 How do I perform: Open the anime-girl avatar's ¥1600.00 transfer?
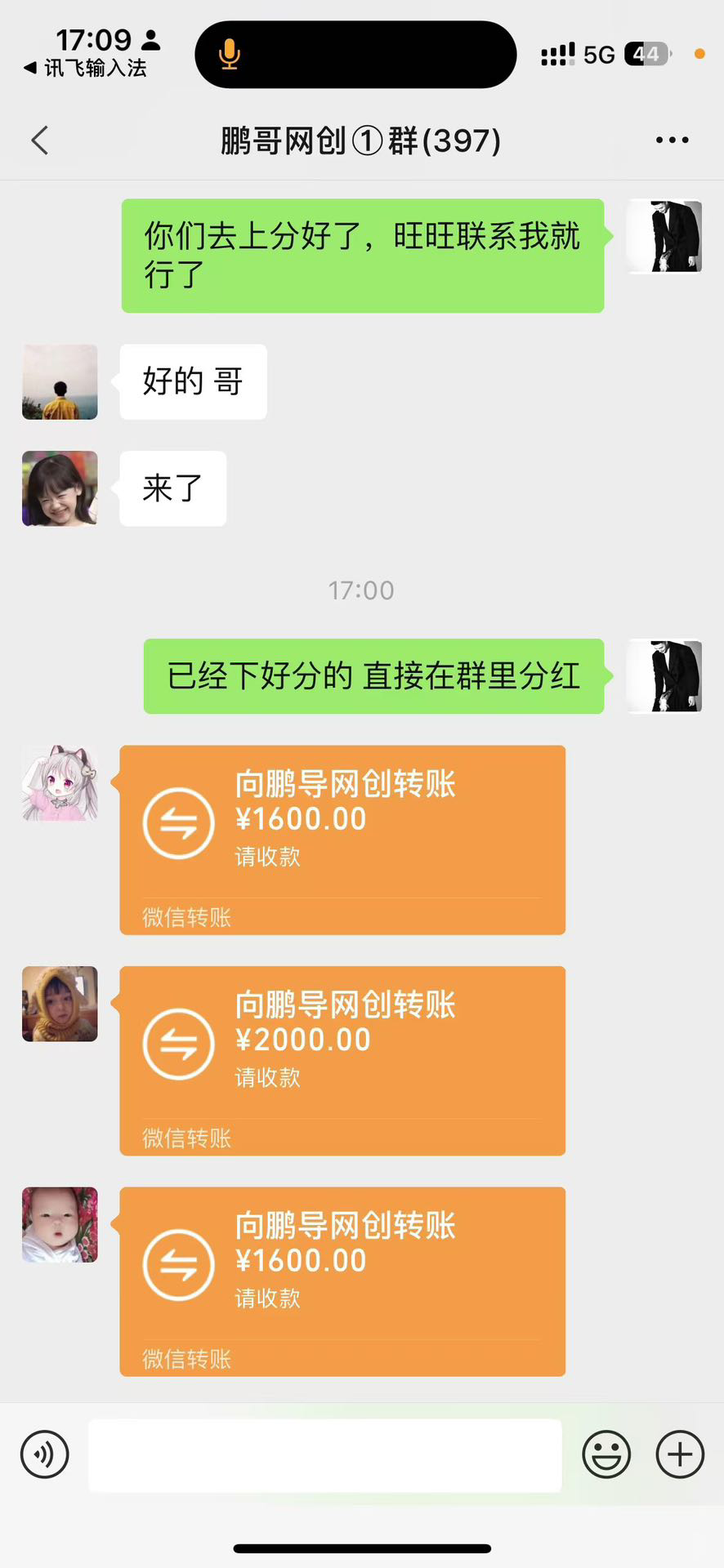click(342, 839)
